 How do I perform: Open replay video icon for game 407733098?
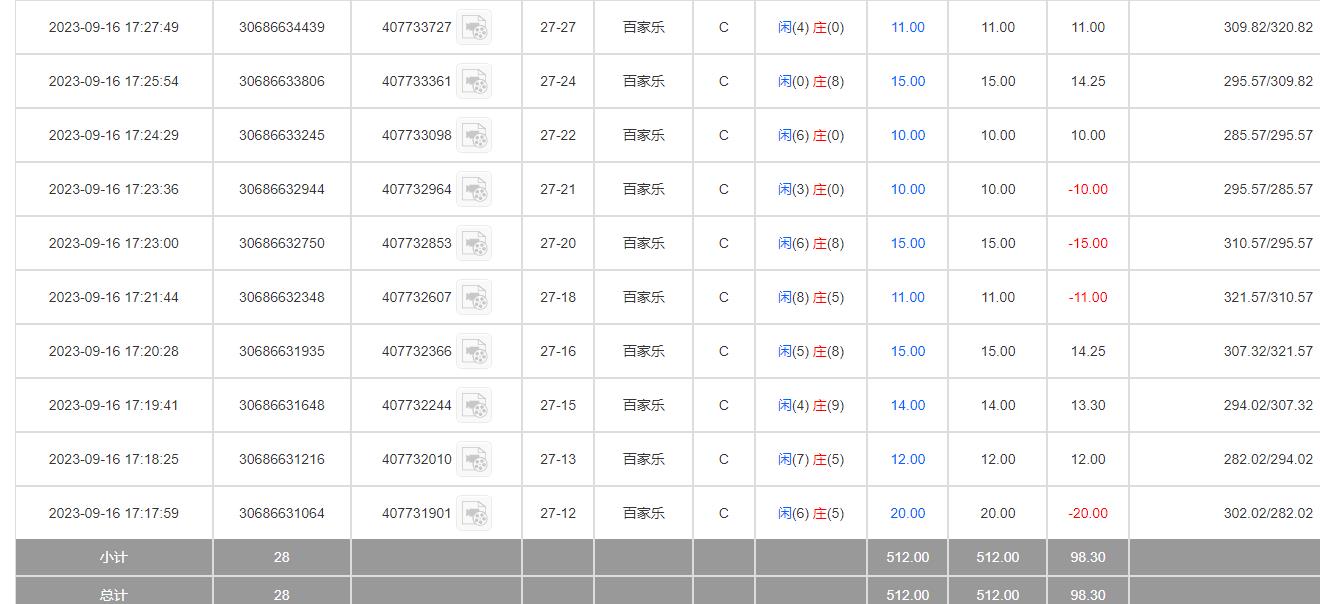tap(474, 136)
